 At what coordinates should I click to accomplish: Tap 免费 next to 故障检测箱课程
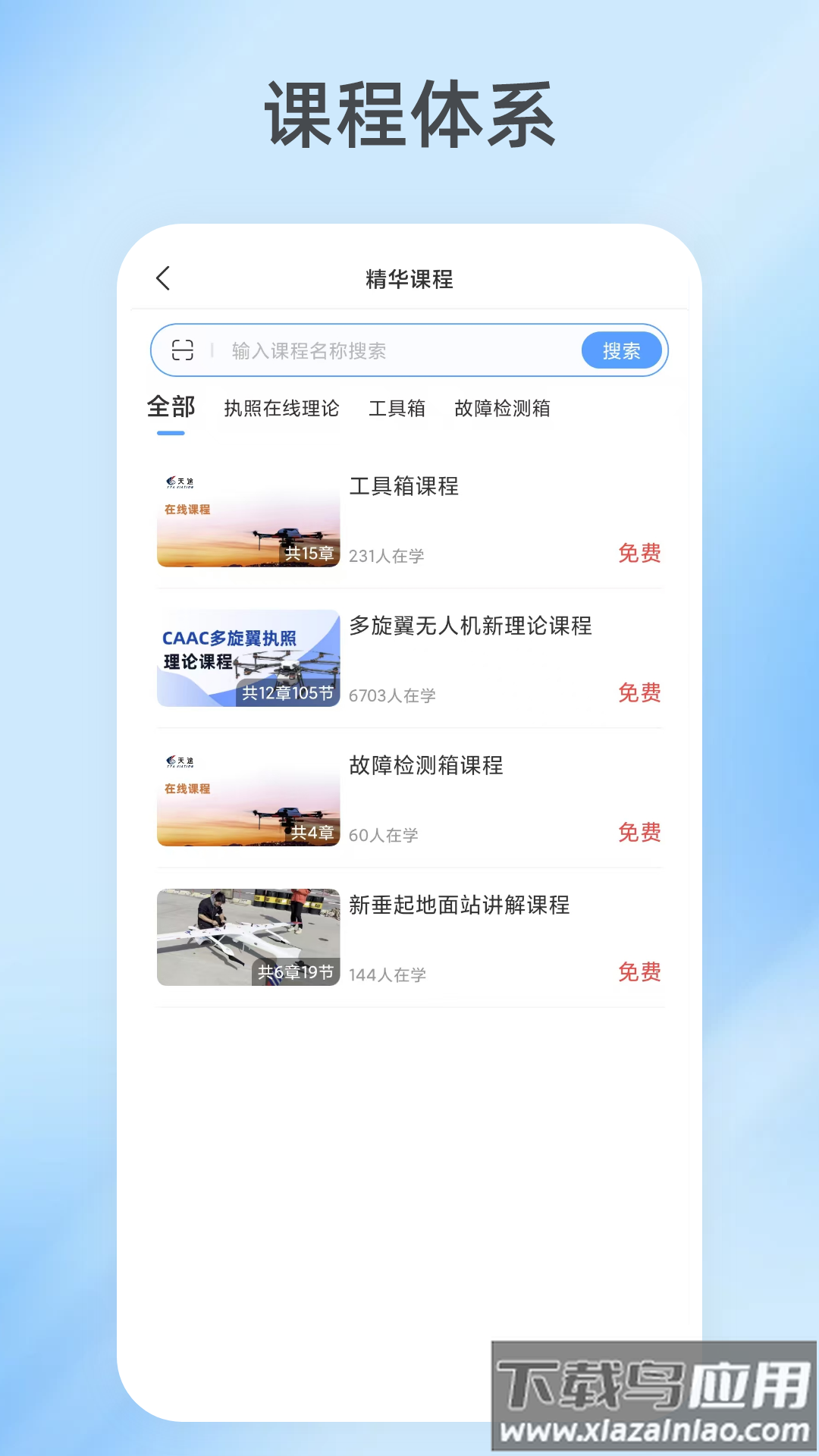click(638, 833)
